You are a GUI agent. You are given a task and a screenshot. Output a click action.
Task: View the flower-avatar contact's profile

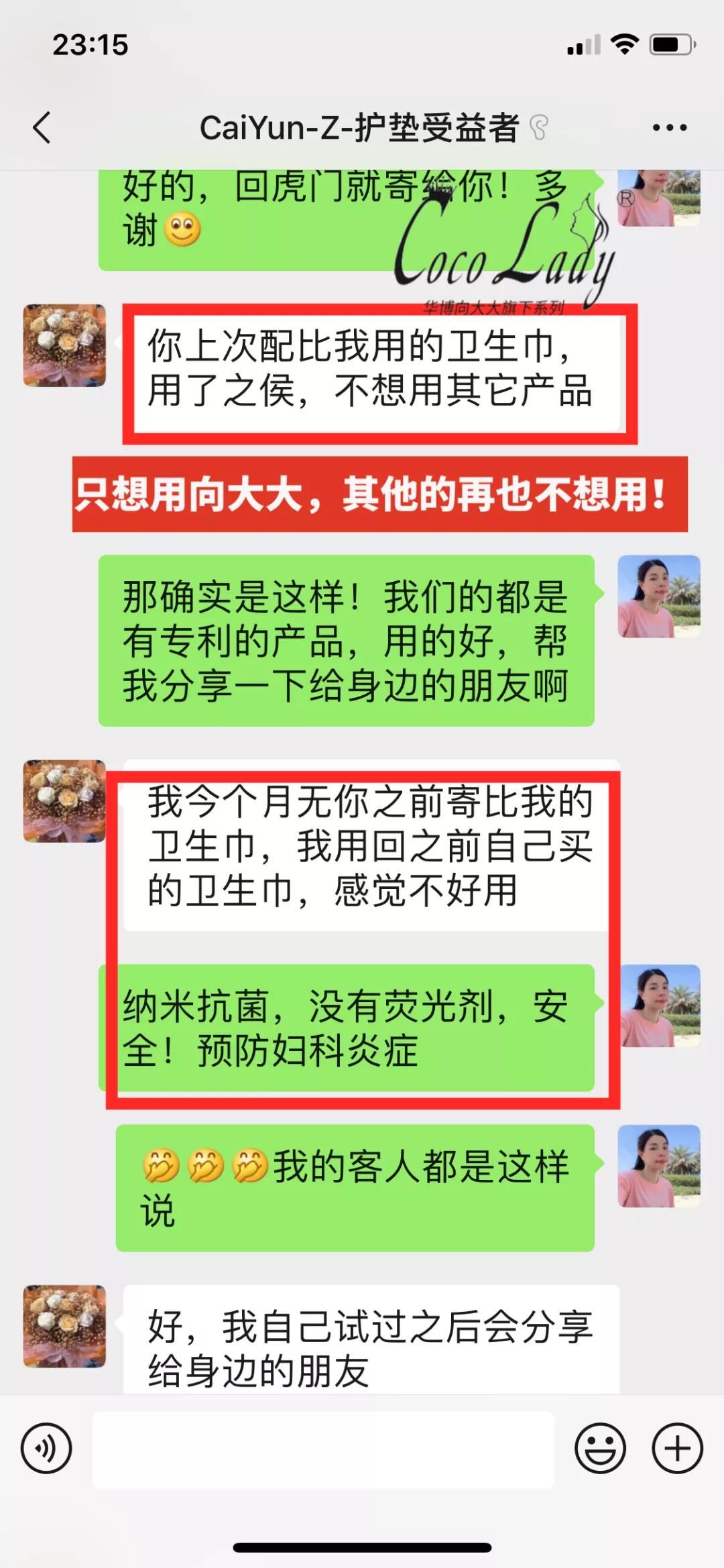tap(64, 345)
